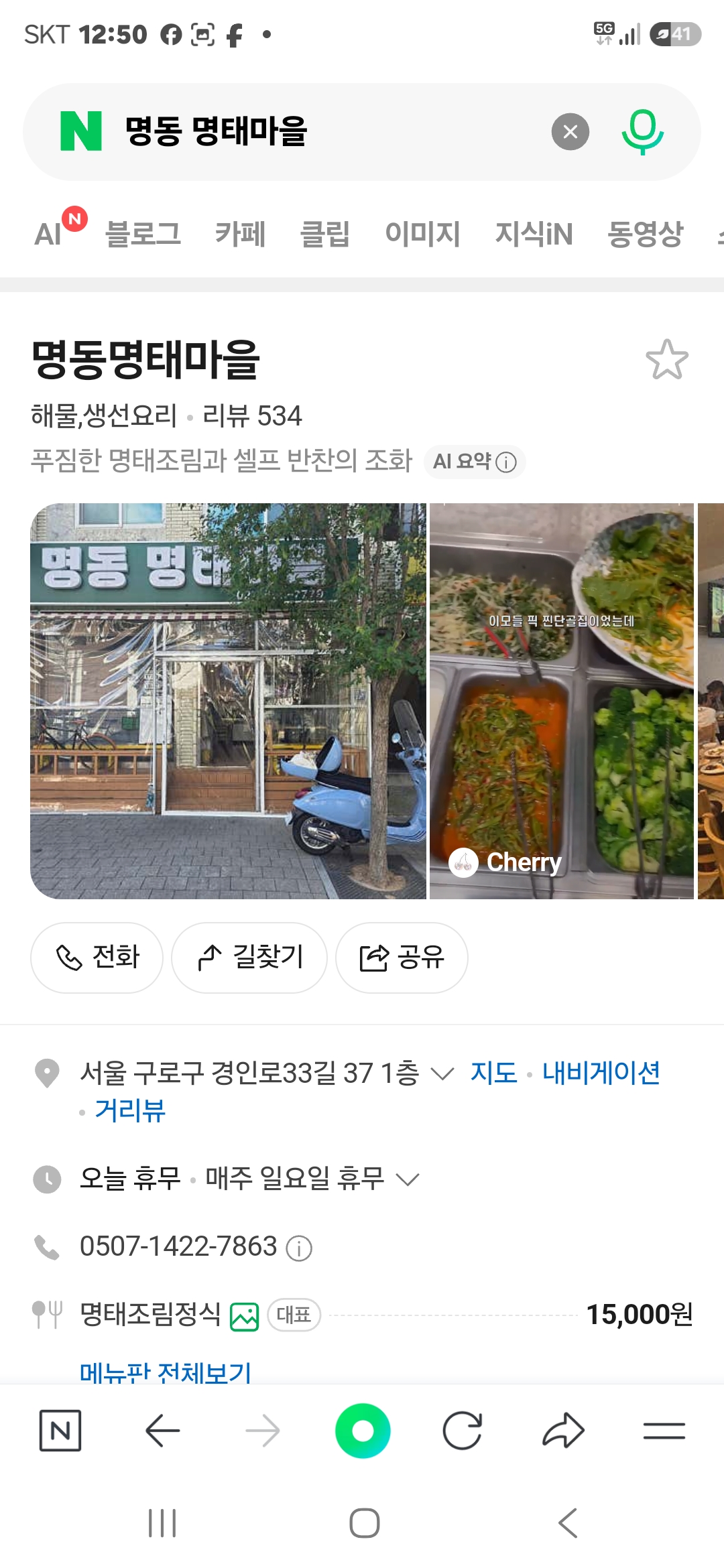Clear the search query text

tap(570, 132)
